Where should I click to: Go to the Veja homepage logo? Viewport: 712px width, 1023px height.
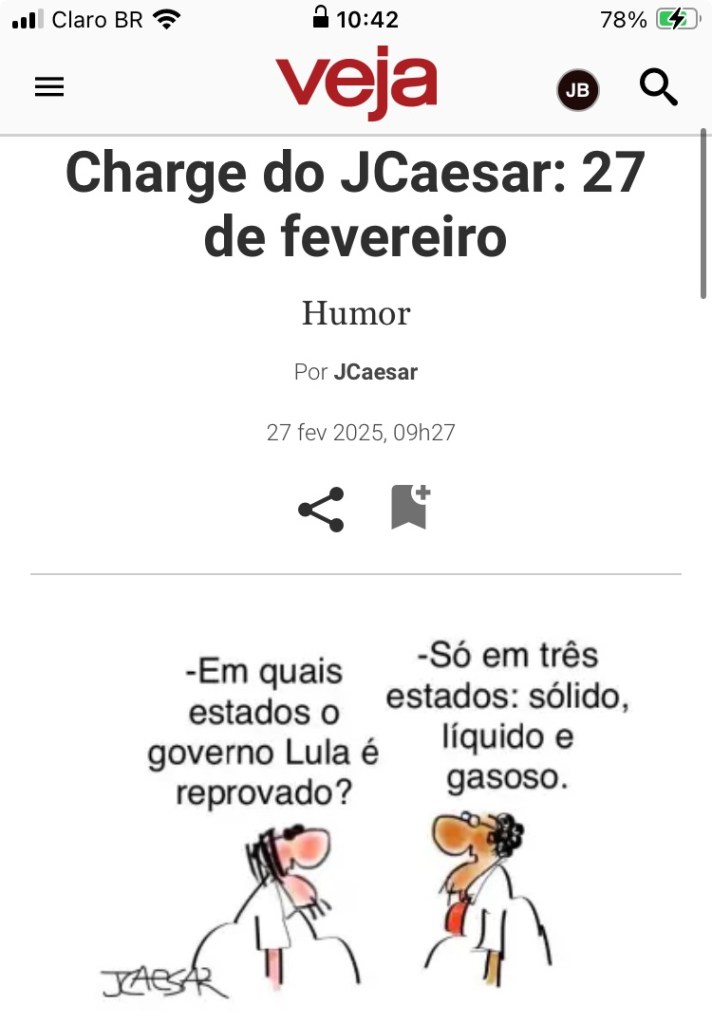click(356, 86)
